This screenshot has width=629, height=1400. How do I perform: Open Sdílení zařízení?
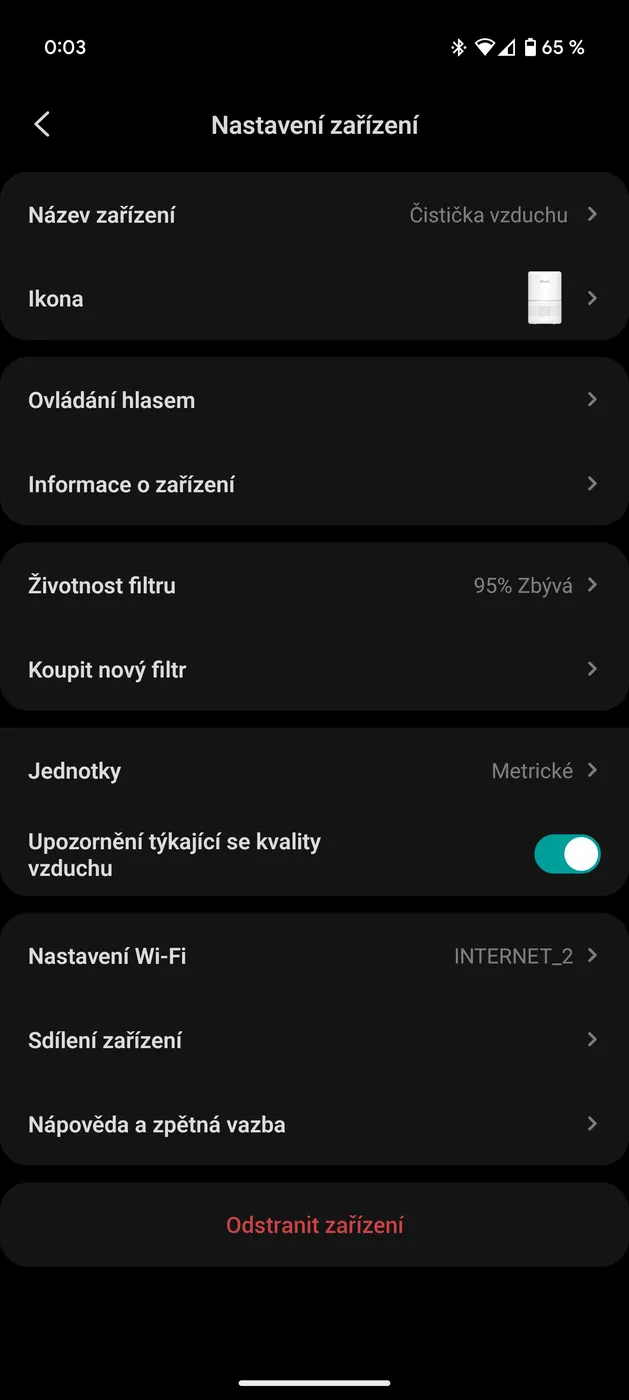[314, 1040]
